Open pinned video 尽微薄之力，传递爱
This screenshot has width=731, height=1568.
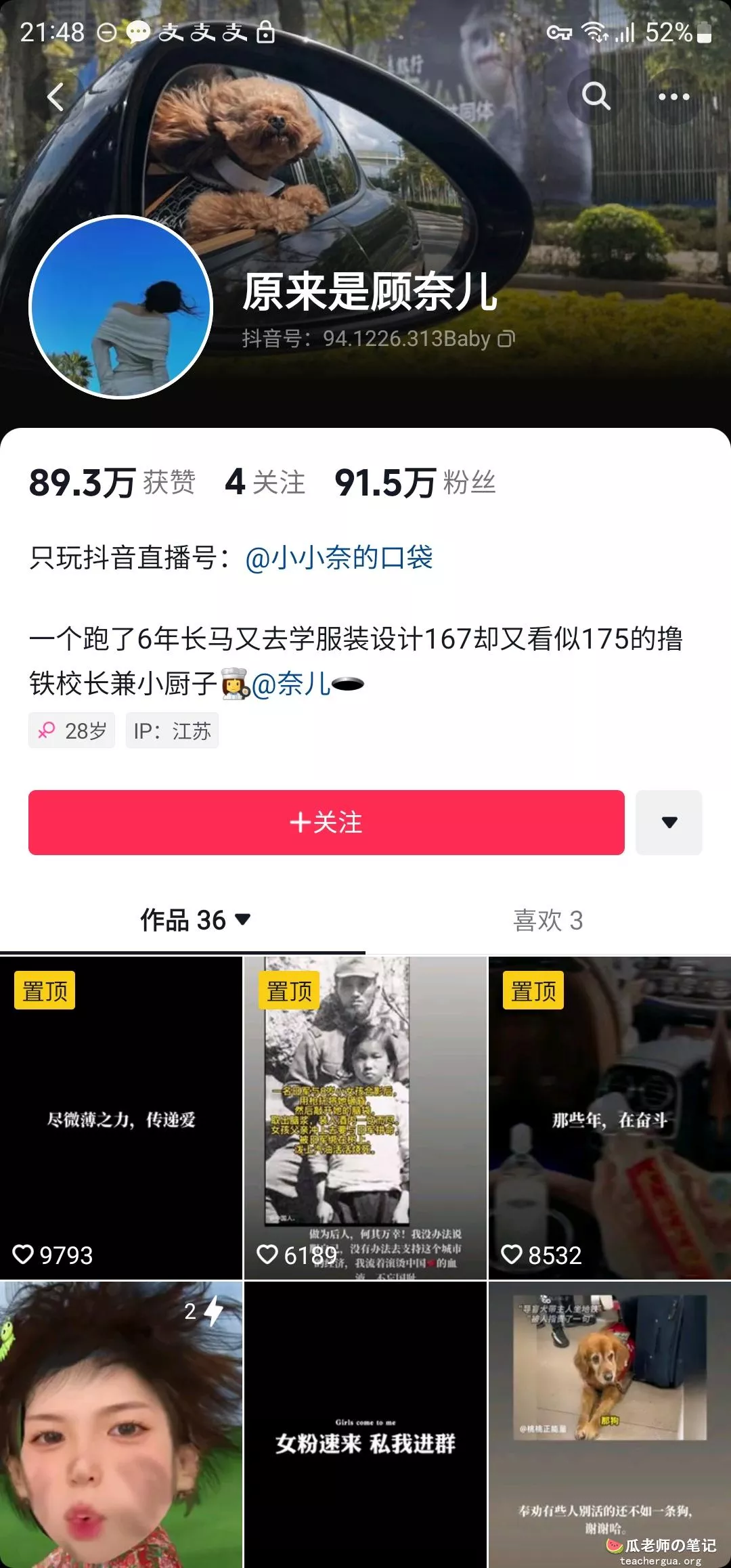click(x=121, y=1117)
